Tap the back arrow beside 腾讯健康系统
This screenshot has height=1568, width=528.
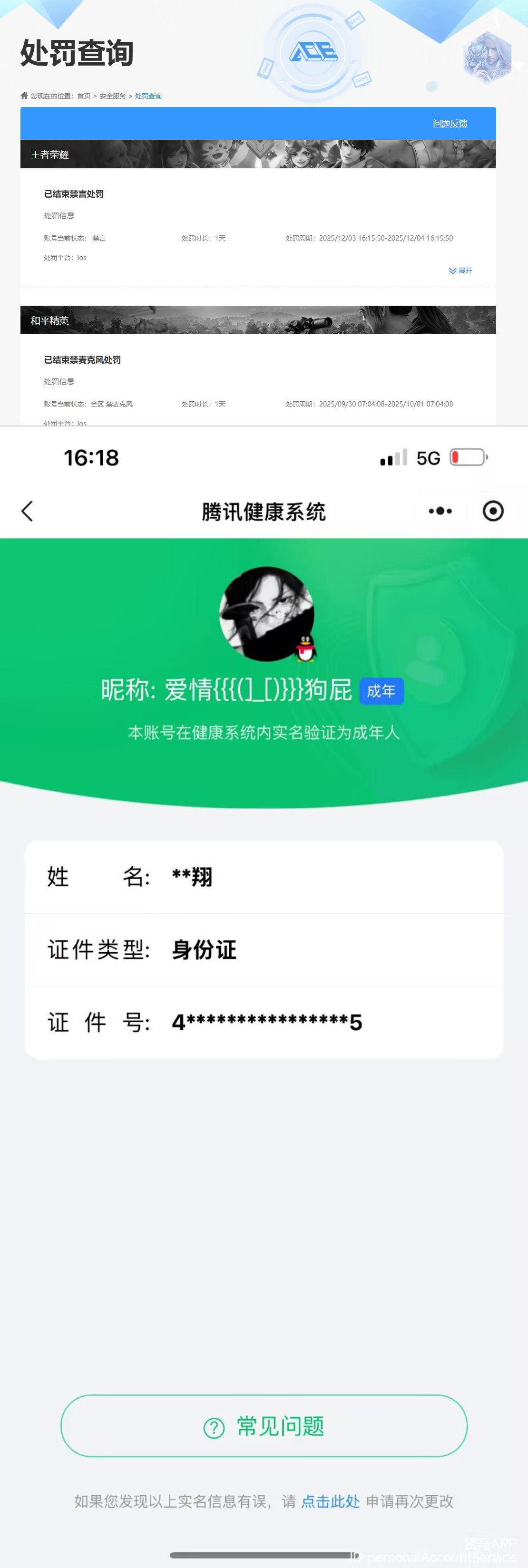[x=28, y=512]
